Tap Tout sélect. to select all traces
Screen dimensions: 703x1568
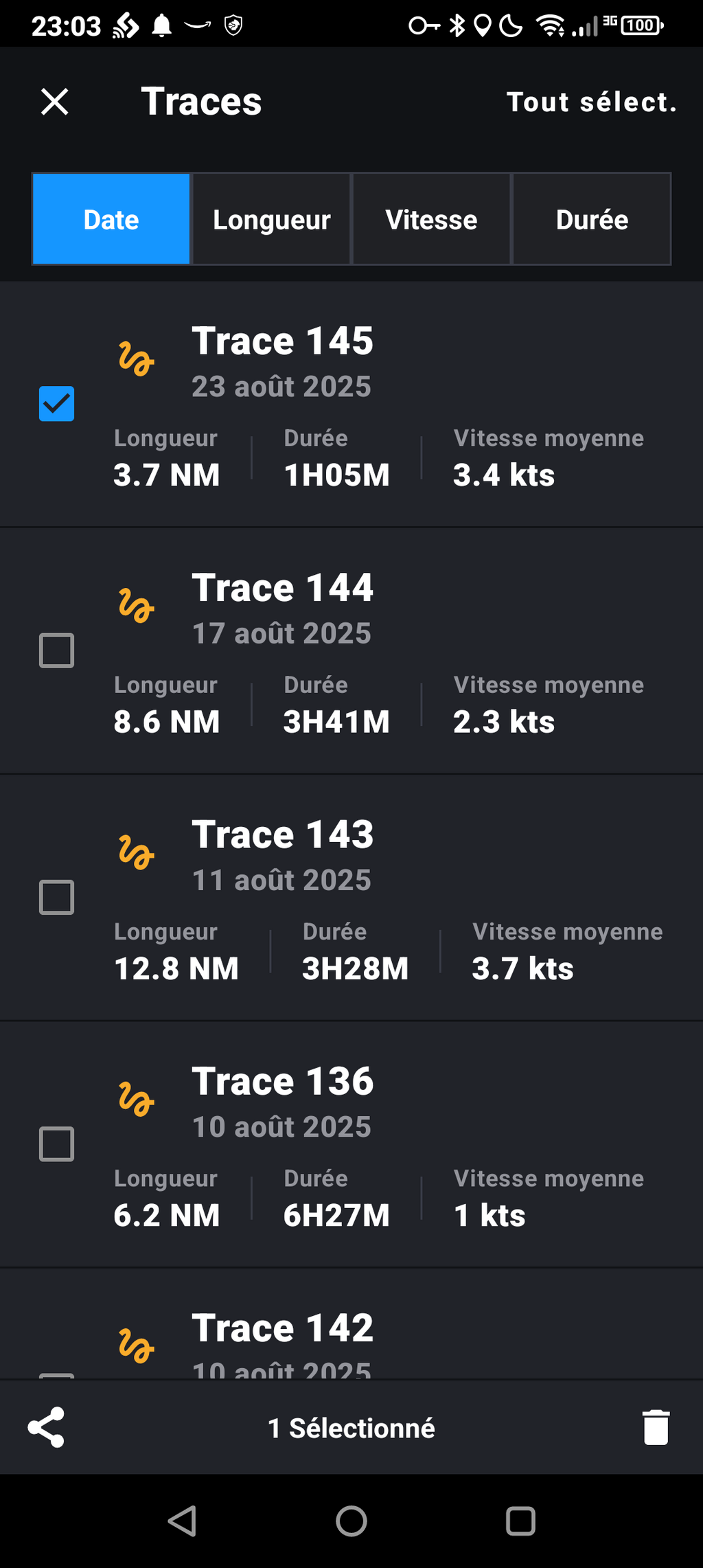(591, 102)
